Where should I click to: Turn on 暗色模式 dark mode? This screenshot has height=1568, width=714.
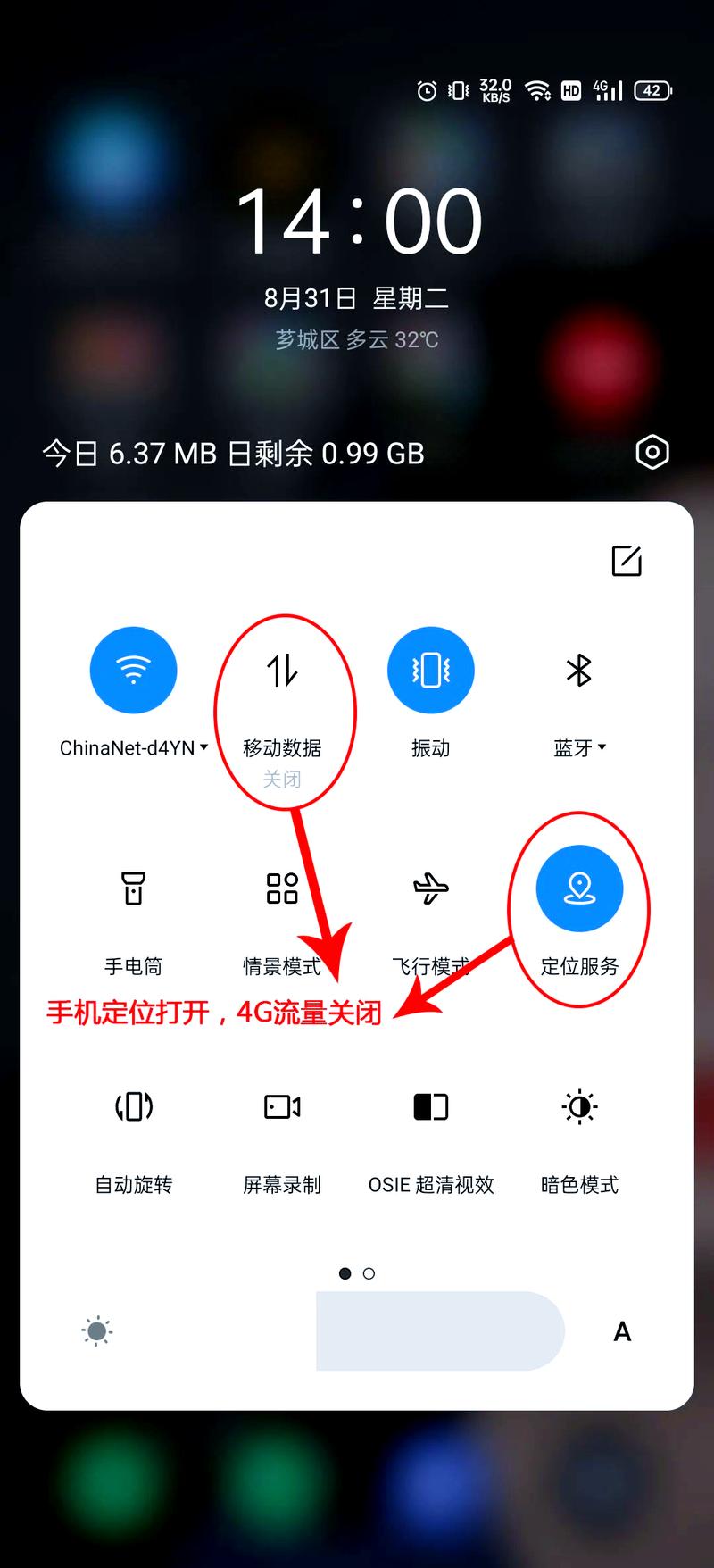[x=579, y=1107]
